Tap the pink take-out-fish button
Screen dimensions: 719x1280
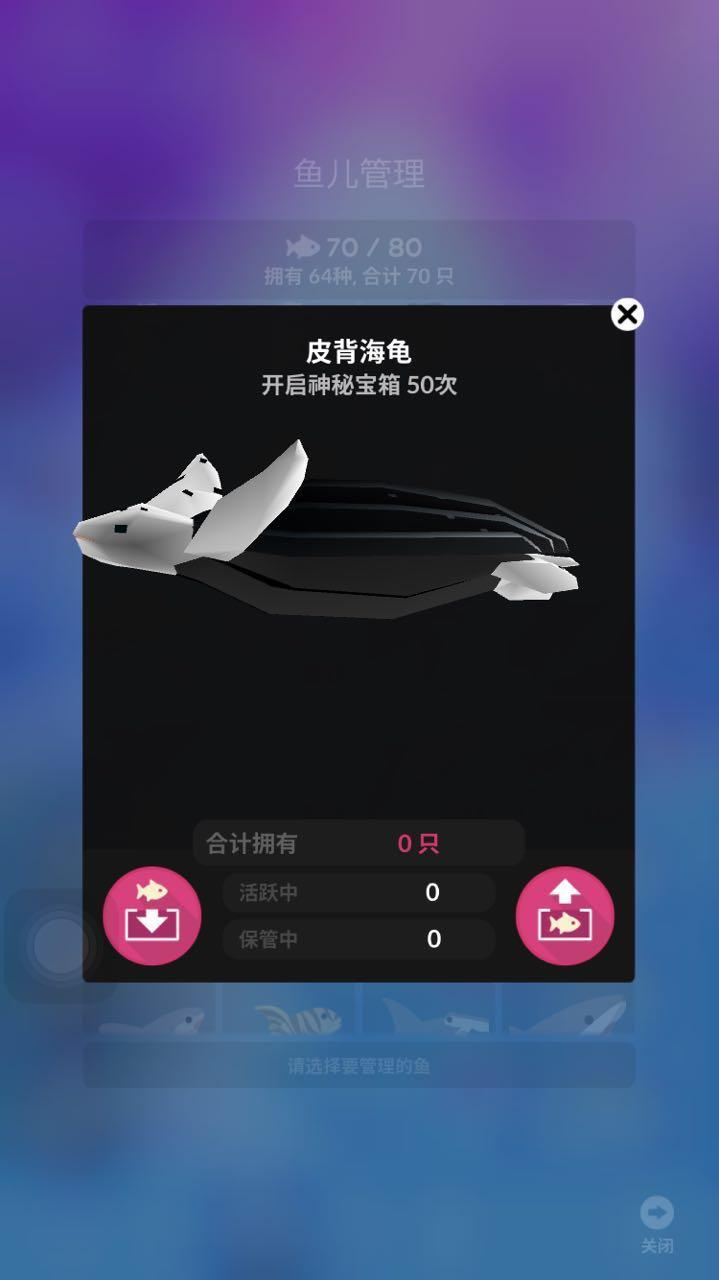[564, 916]
